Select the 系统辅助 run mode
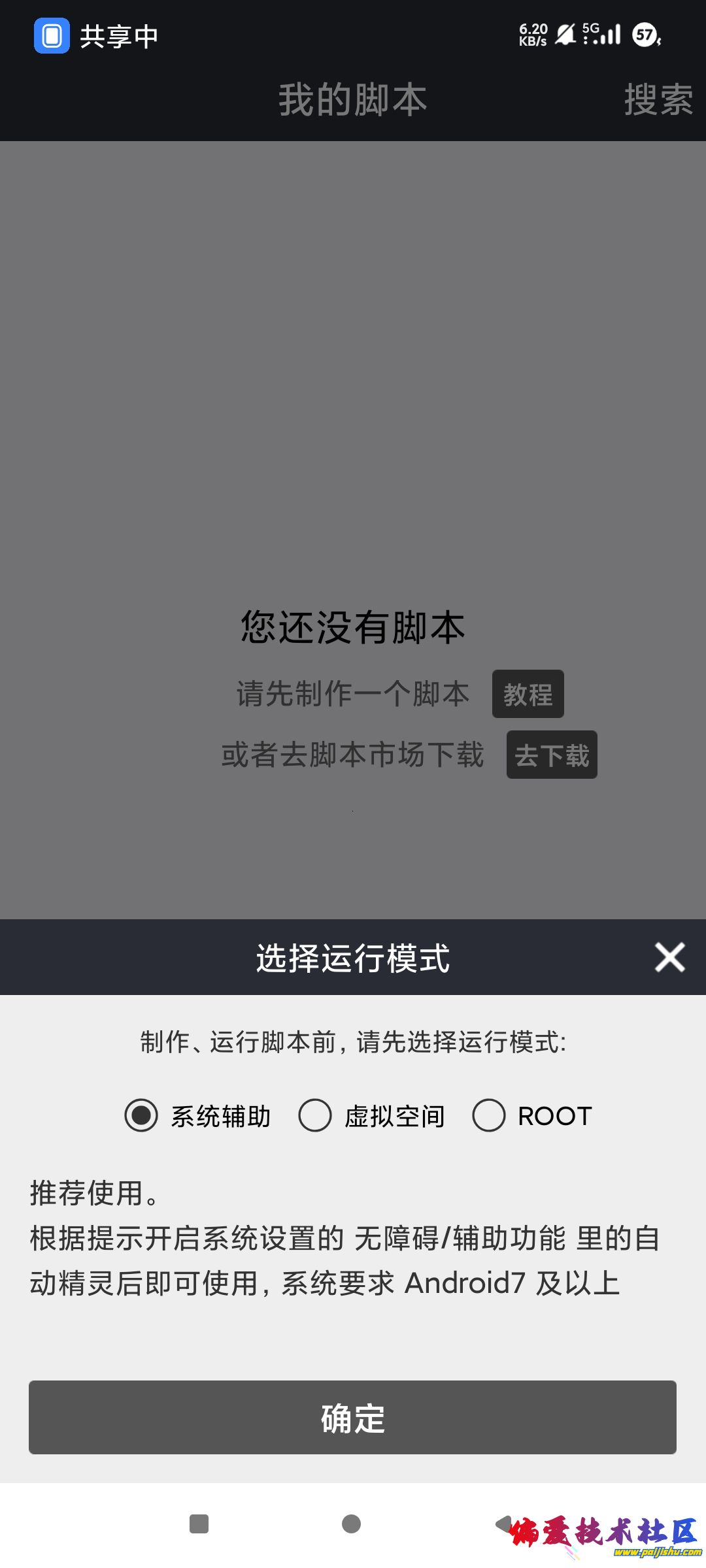The height and width of the screenshot is (1568, 706). 142,1115
